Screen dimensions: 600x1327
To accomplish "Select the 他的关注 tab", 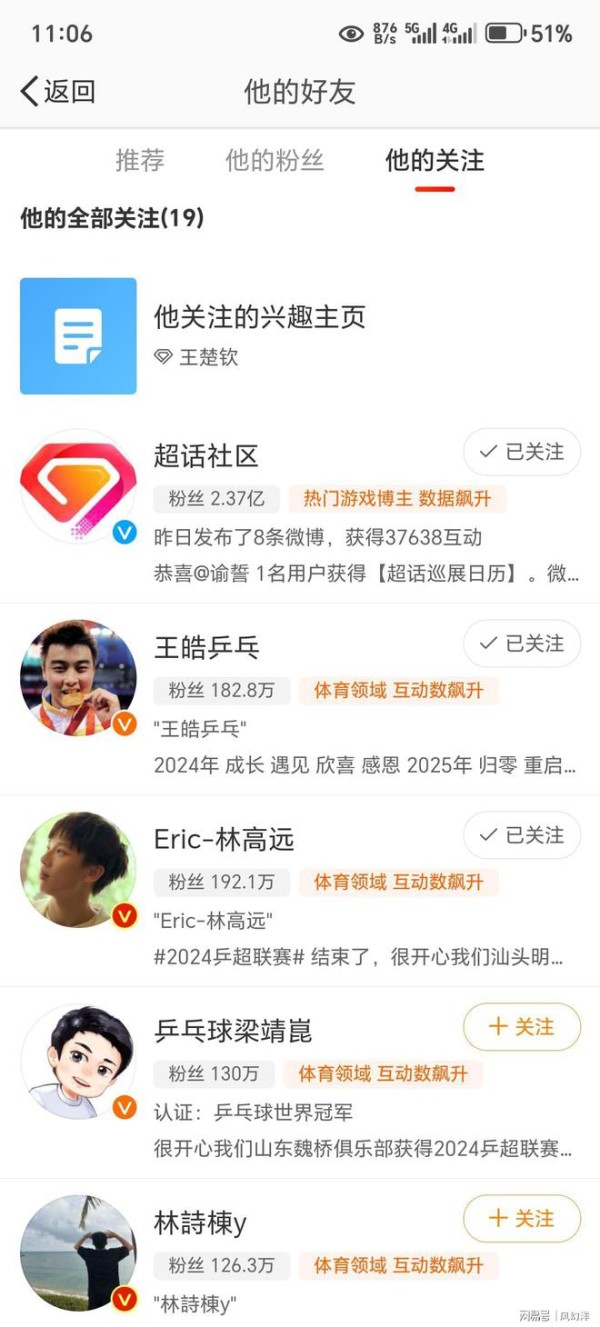I will pos(434,160).
